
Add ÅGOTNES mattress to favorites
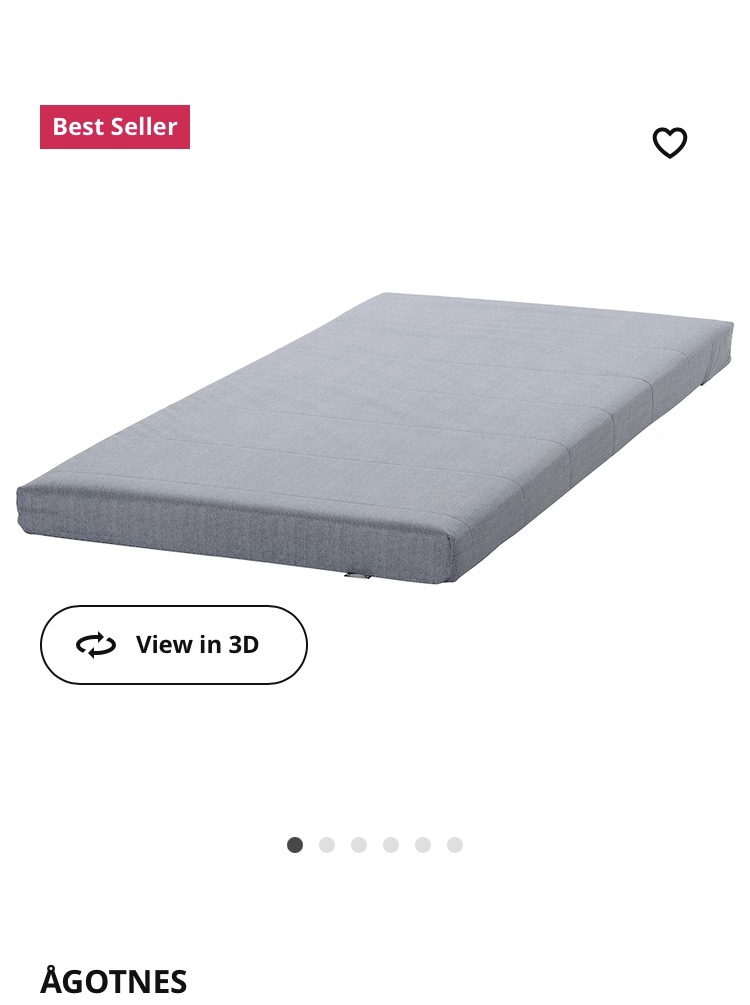pos(669,143)
